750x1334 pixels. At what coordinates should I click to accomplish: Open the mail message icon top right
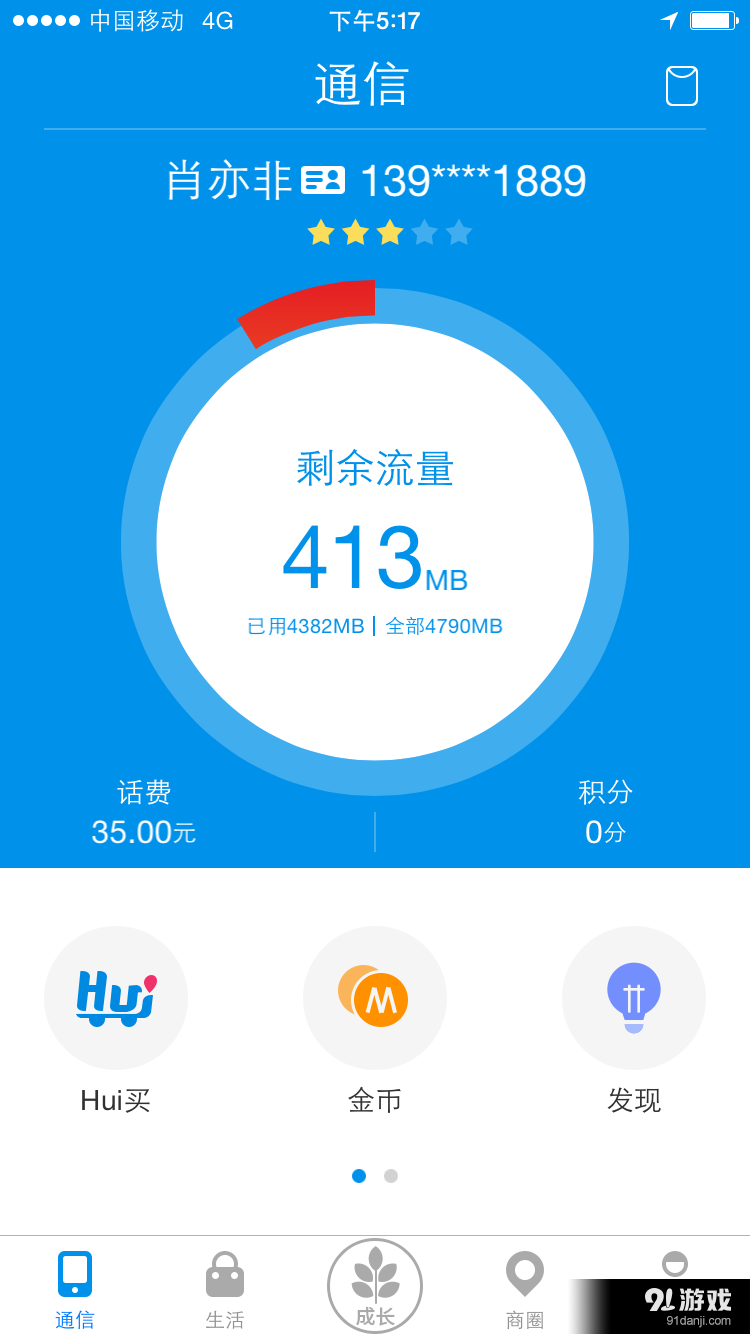point(682,85)
